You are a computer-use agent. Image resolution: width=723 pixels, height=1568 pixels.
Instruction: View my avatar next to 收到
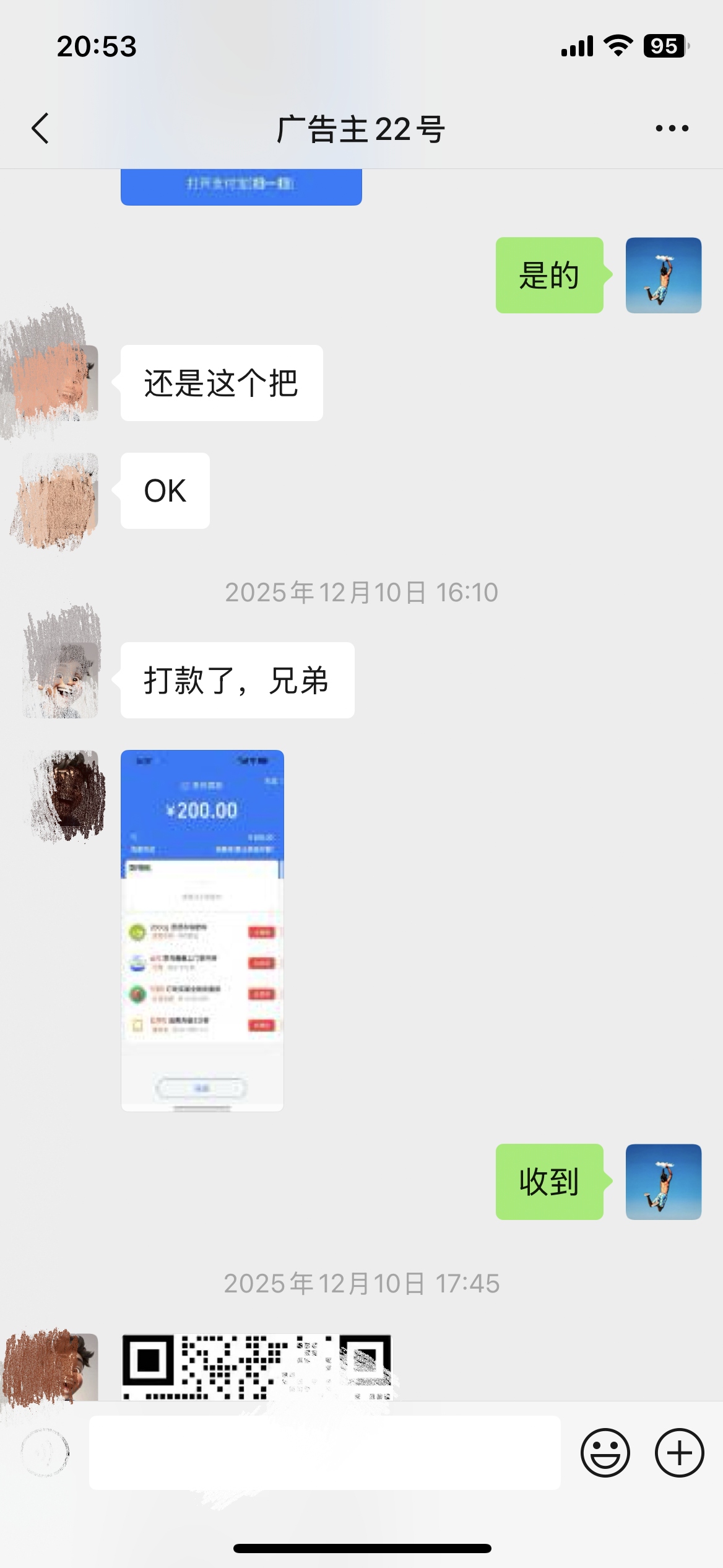663,1182
